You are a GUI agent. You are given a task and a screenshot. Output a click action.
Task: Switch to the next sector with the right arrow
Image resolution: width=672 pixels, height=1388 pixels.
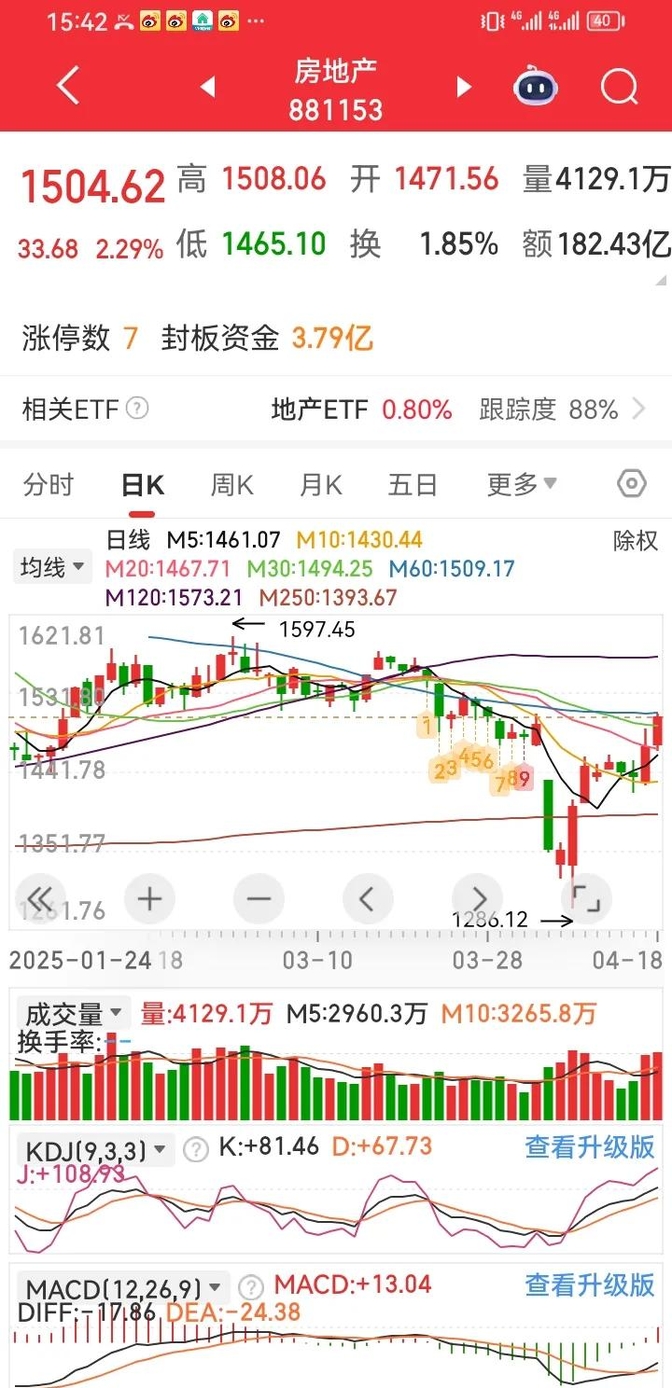(463, 88)
